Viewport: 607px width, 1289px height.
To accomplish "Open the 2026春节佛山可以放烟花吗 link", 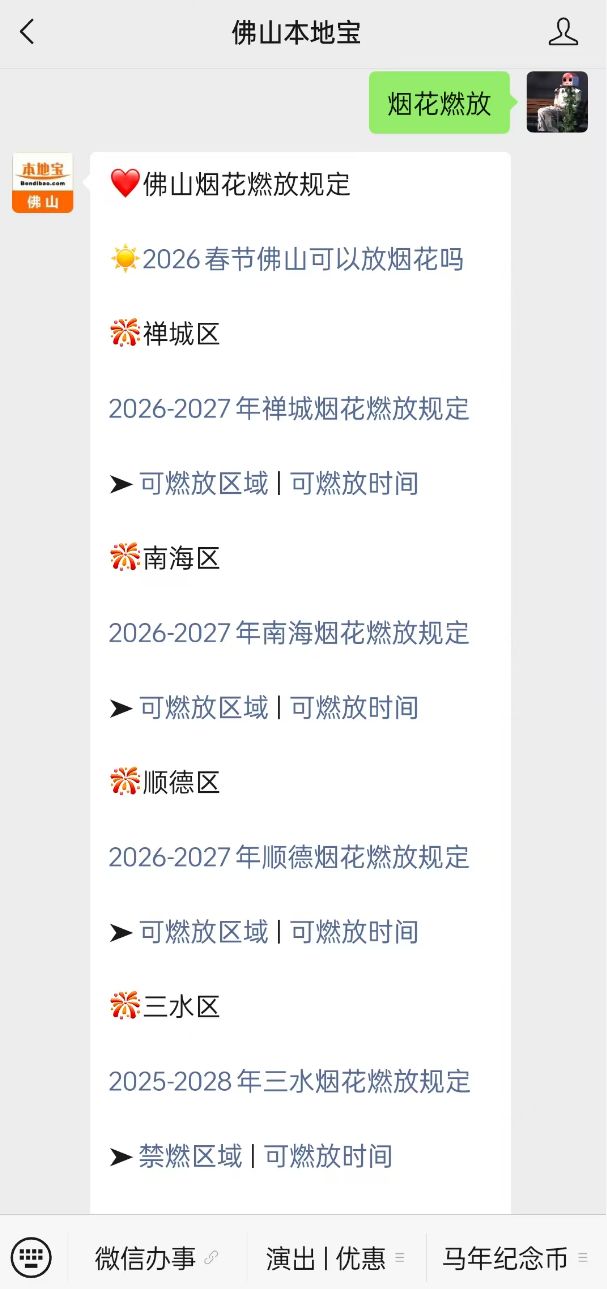I will point(303,259).
